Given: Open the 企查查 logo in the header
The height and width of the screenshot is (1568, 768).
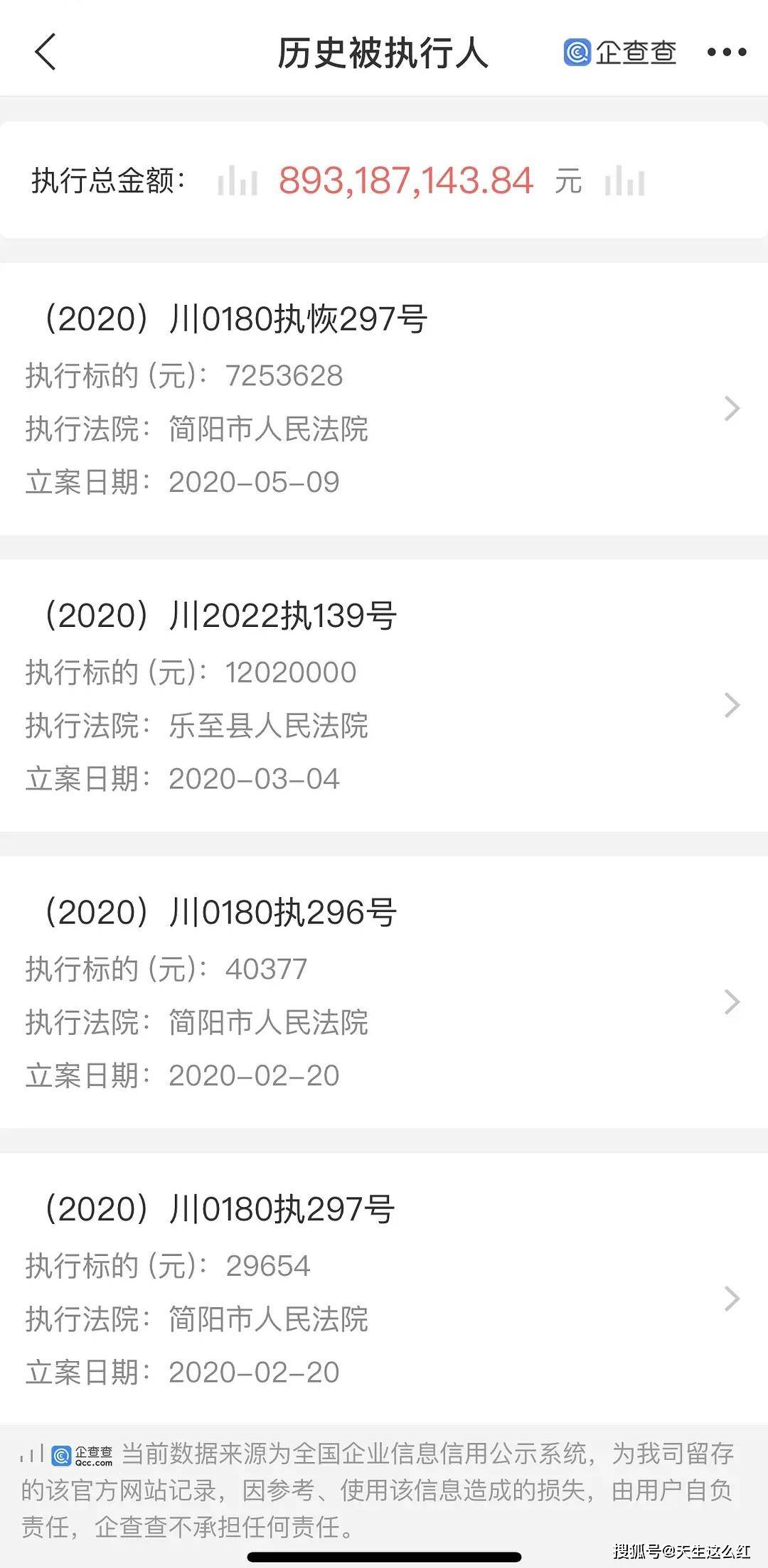Looking at the screenshot, I should 621,53.
